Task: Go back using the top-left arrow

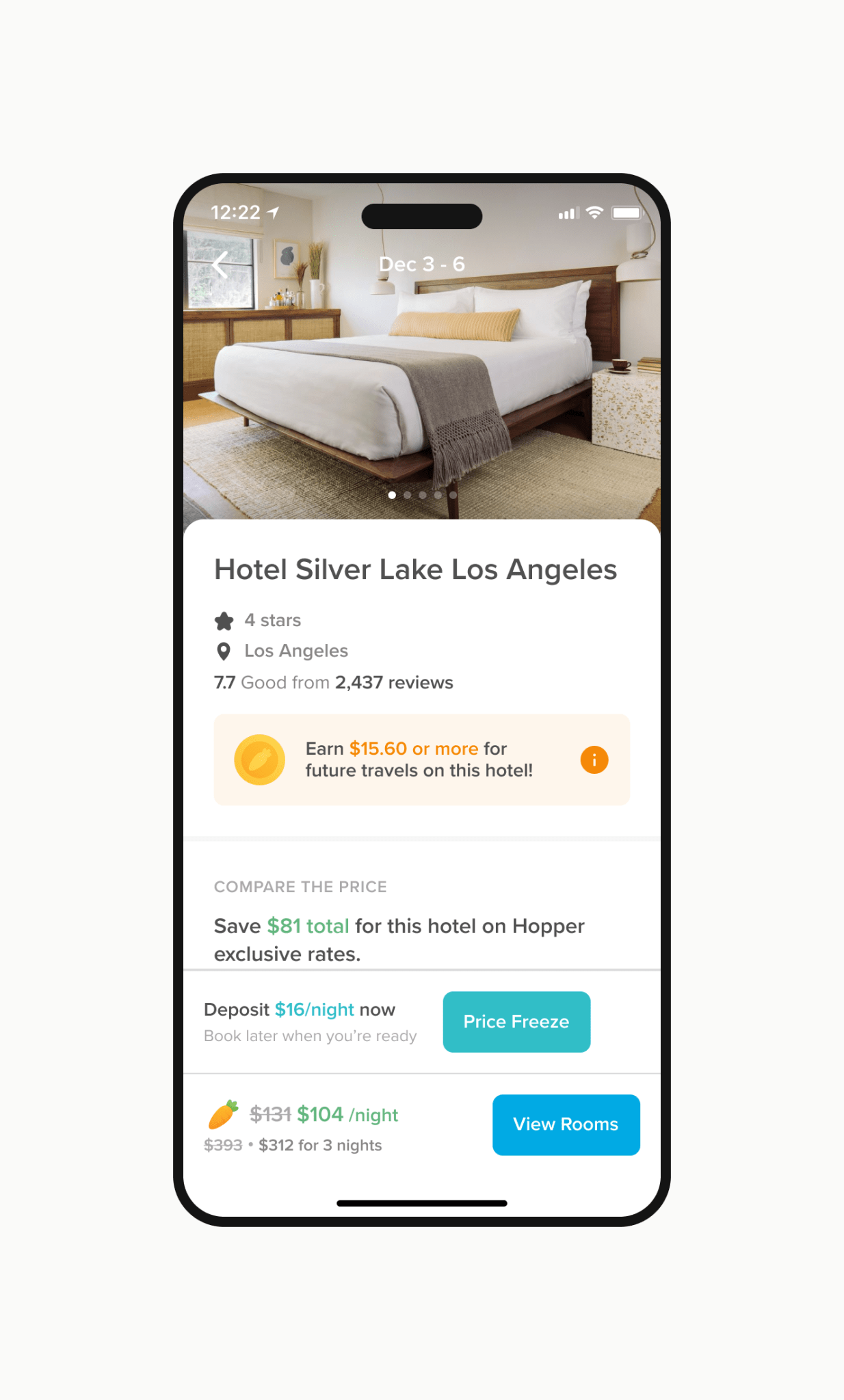Action: pyautogui.click(x=220, y=265)
